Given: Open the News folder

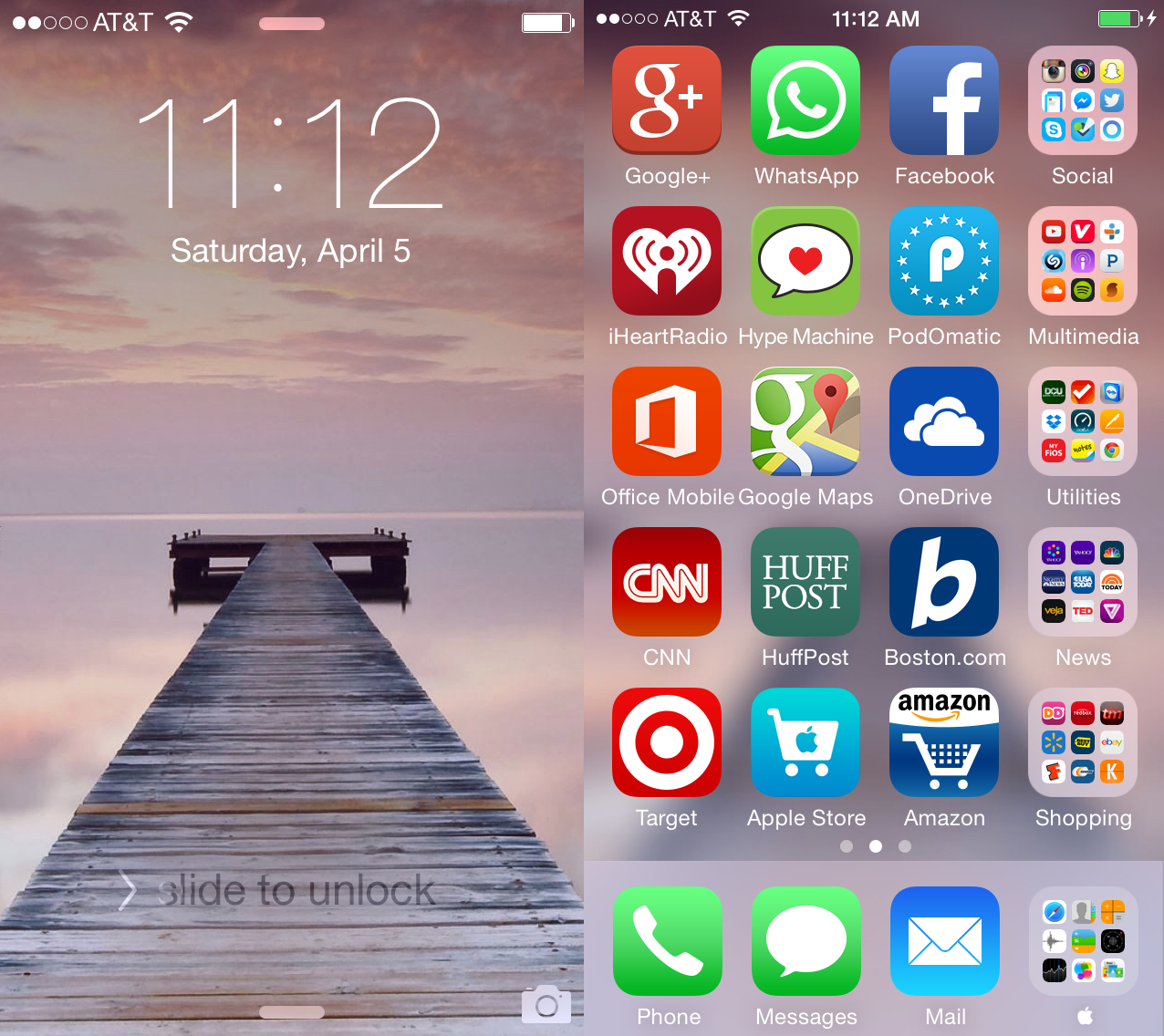Looking at the screenshot, I should 1083,582.
